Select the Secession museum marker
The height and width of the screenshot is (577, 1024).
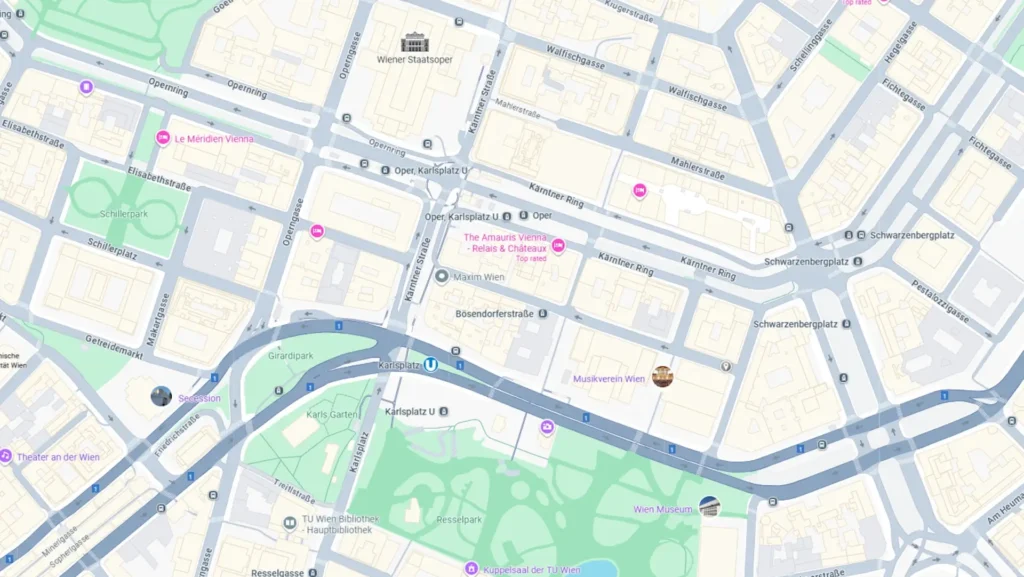[x=161, y=396]
